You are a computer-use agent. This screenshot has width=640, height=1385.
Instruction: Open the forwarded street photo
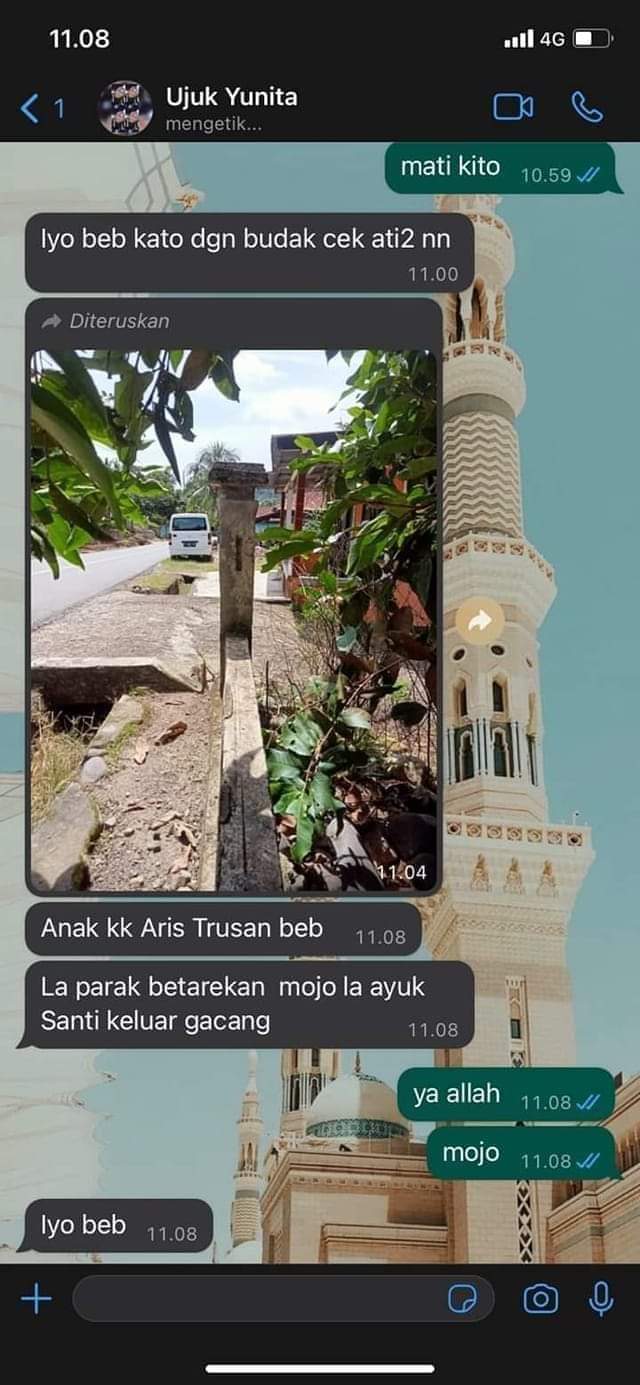234,620
